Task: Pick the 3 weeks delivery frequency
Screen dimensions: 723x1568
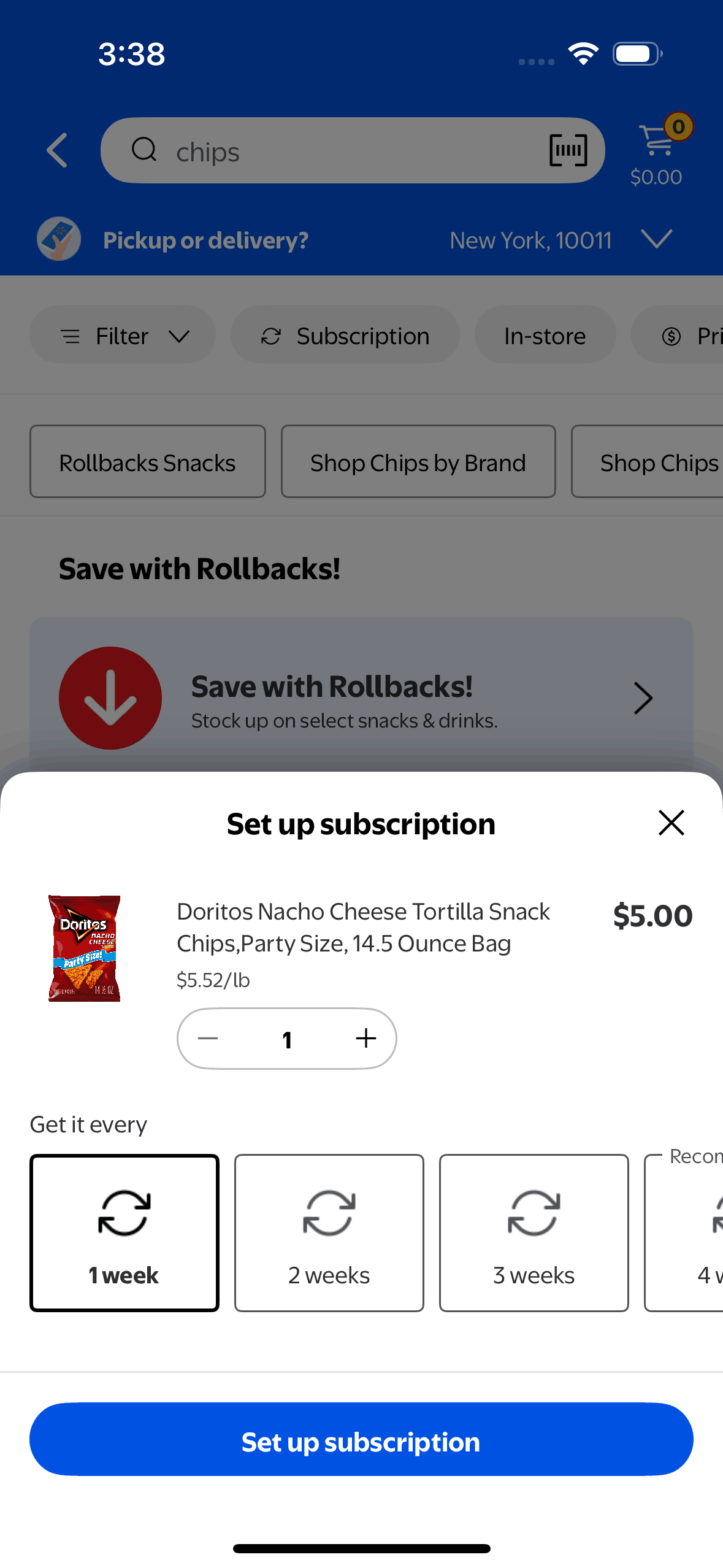Action: pyautogui.click(x=534, y=1232)
